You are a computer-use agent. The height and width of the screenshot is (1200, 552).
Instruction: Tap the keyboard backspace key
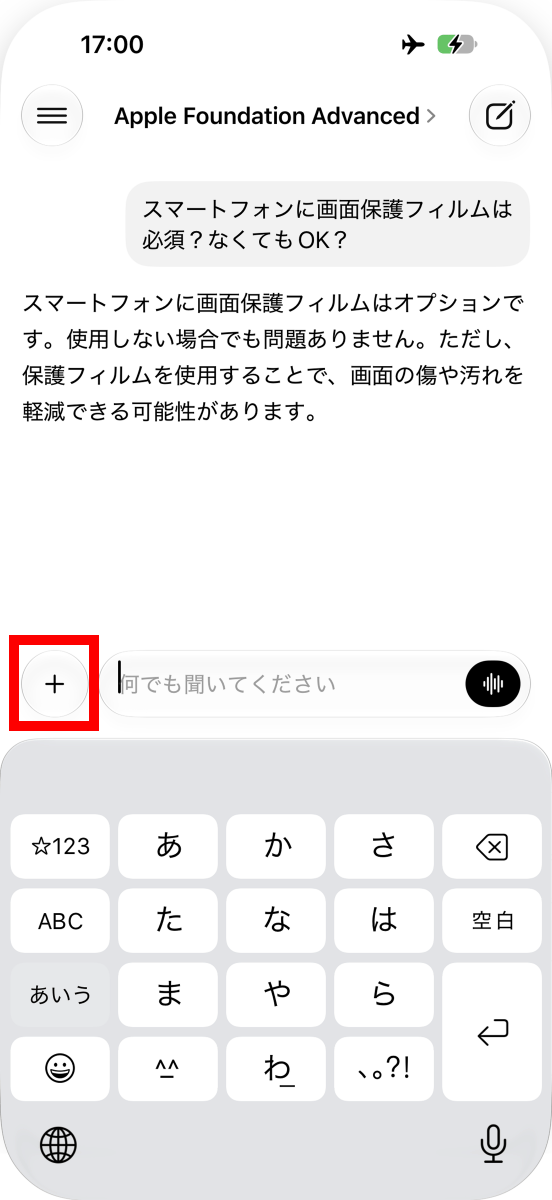click(x=492, y=847)
